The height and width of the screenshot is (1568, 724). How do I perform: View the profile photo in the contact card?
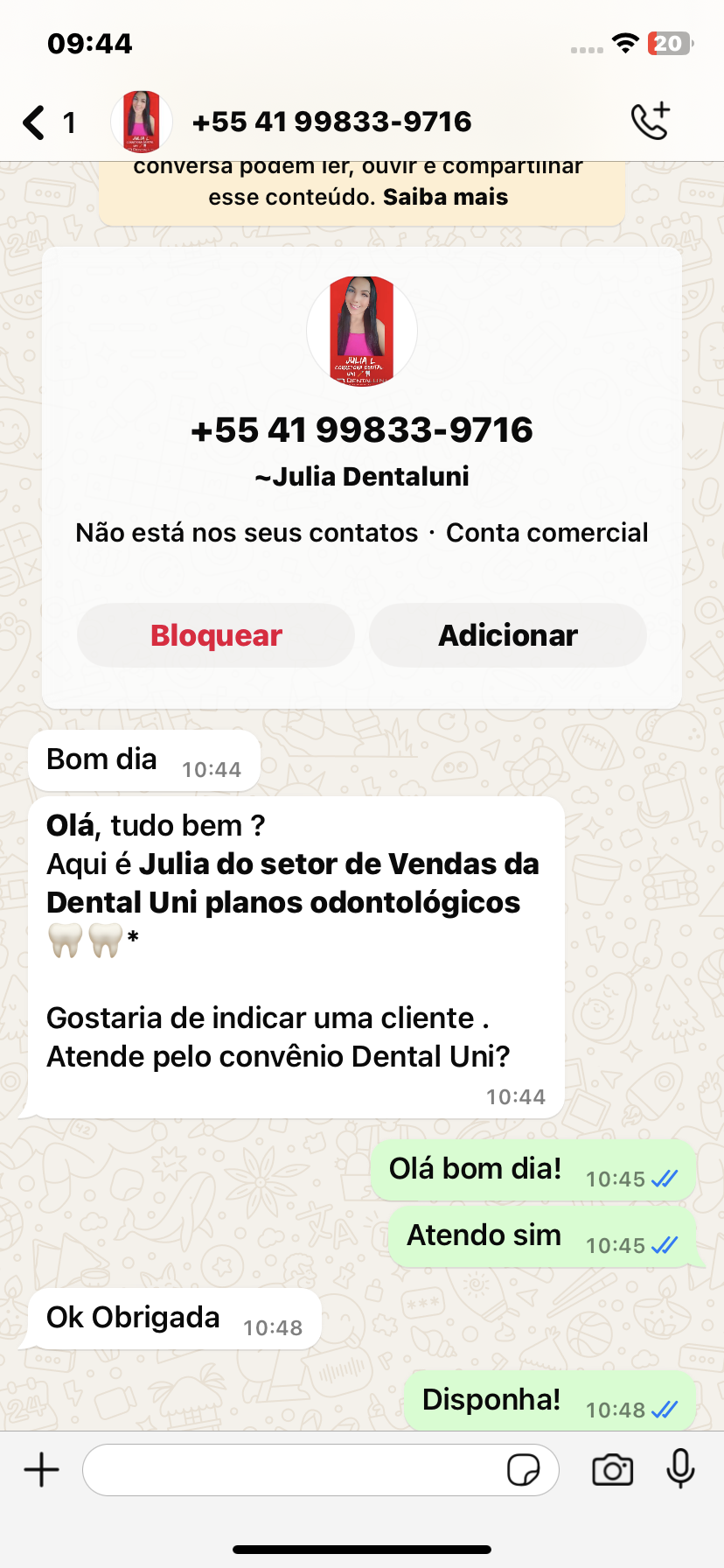click(x=362, y=331)
